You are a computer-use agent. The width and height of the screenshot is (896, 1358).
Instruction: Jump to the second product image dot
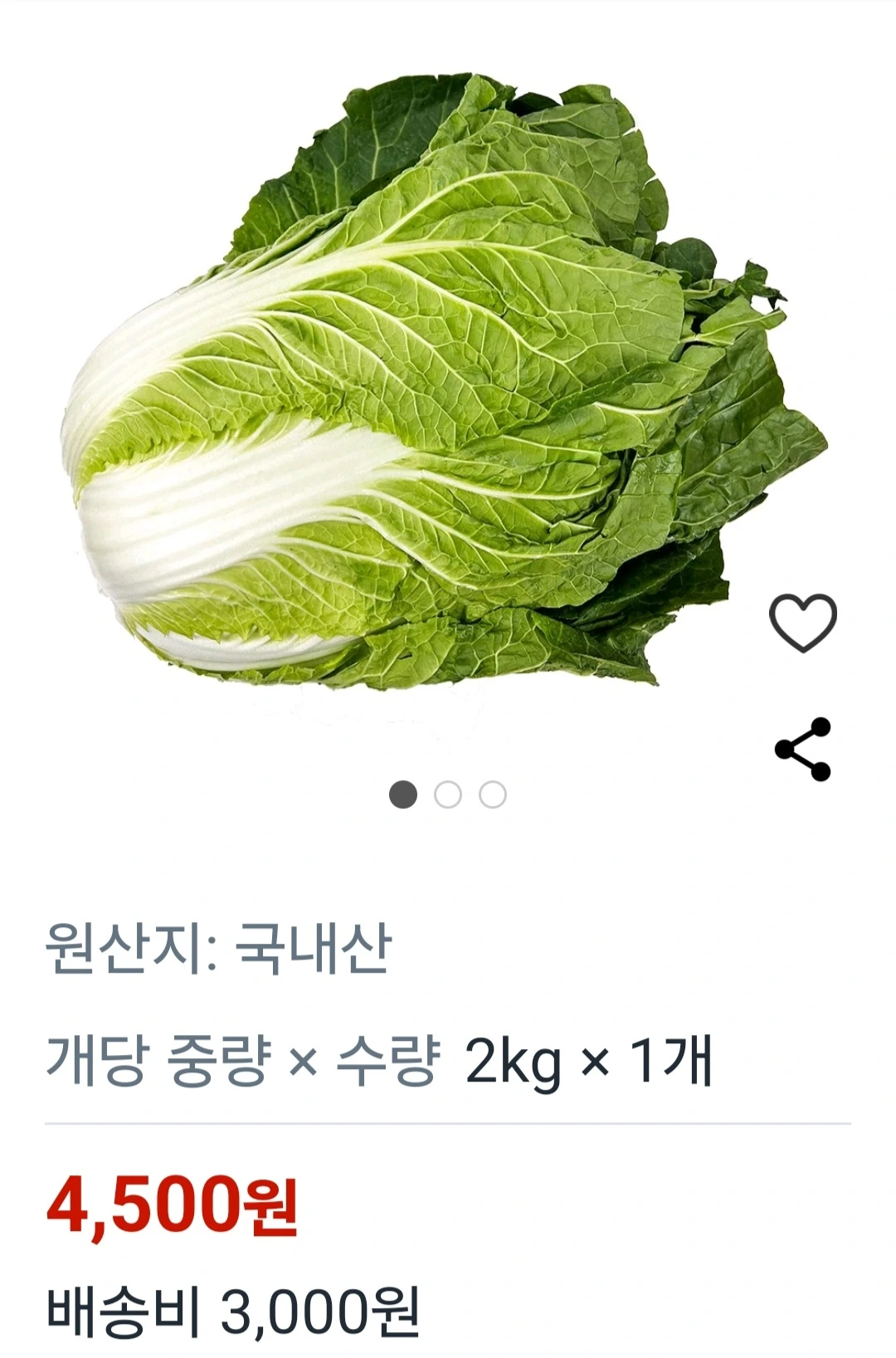pos(448,795)
